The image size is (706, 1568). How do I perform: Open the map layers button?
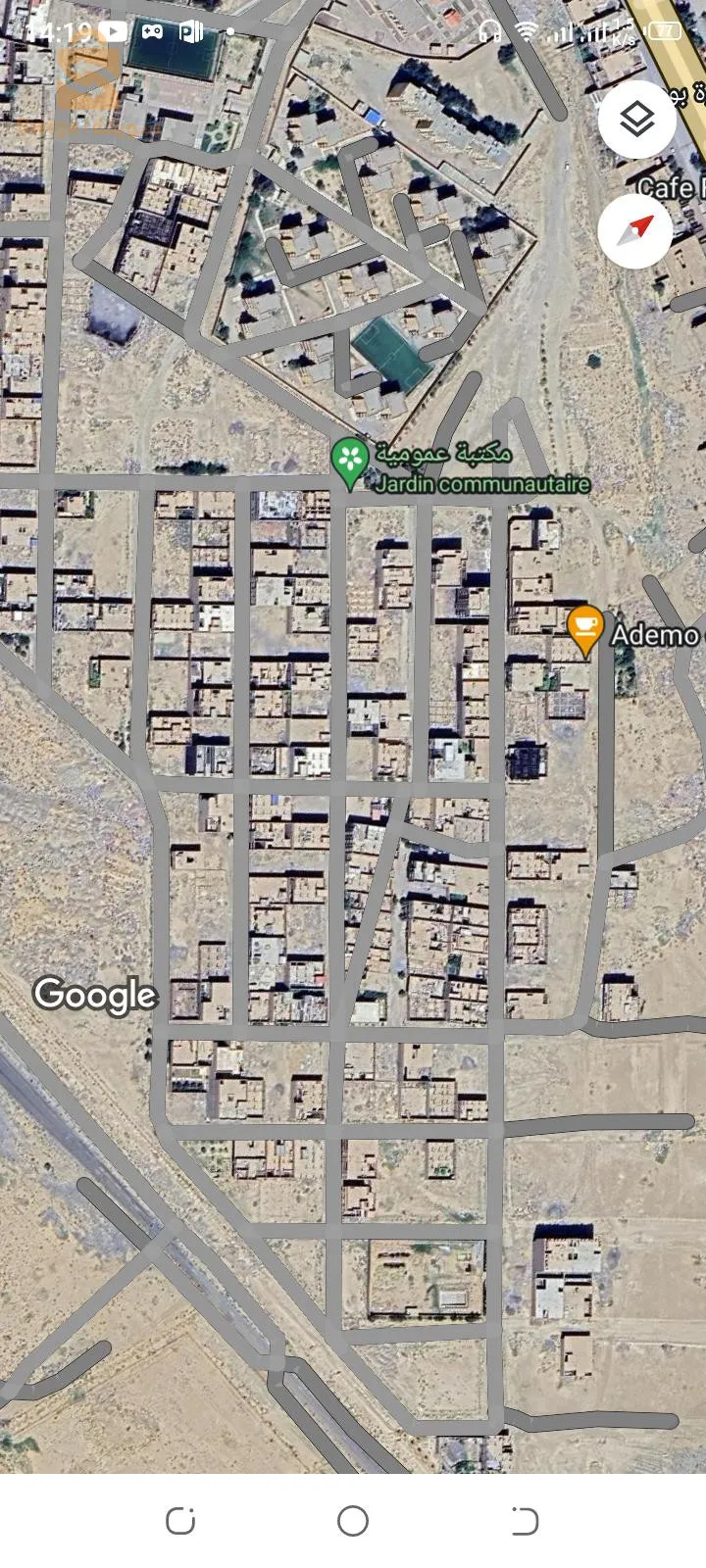pyautogui.click(x=637, y=120)
